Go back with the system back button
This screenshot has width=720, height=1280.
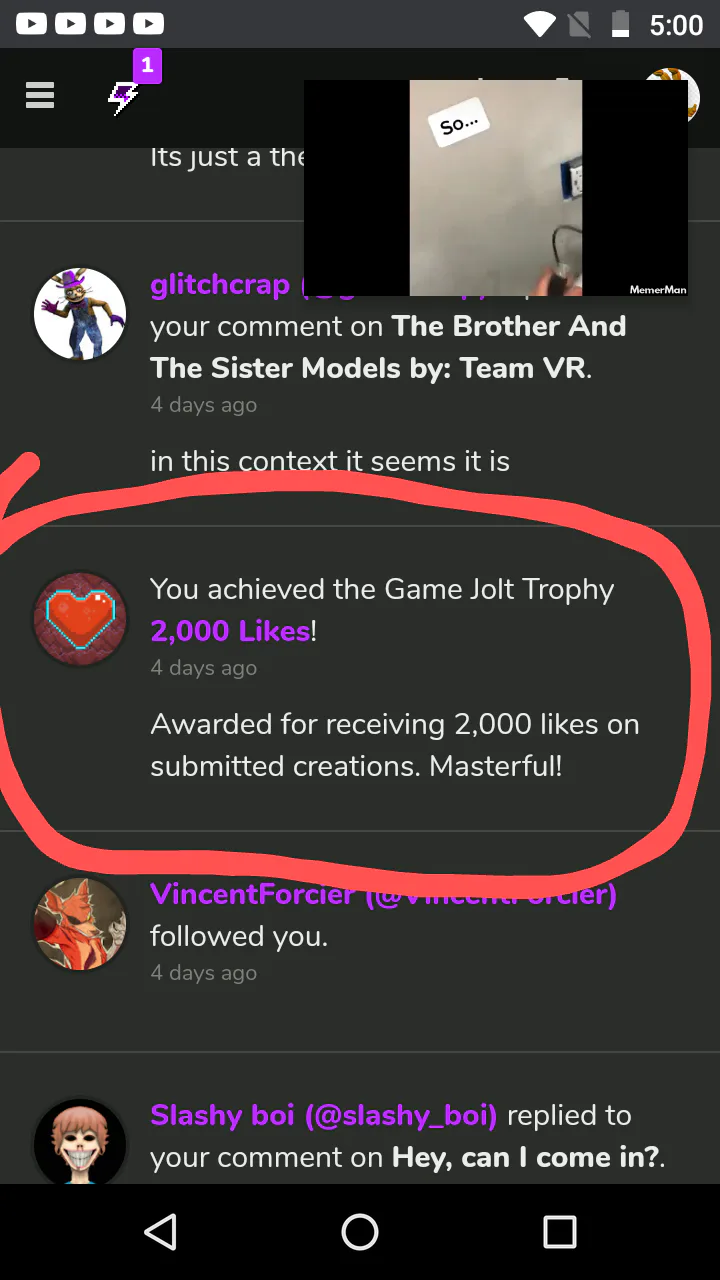pos(160,1232)
